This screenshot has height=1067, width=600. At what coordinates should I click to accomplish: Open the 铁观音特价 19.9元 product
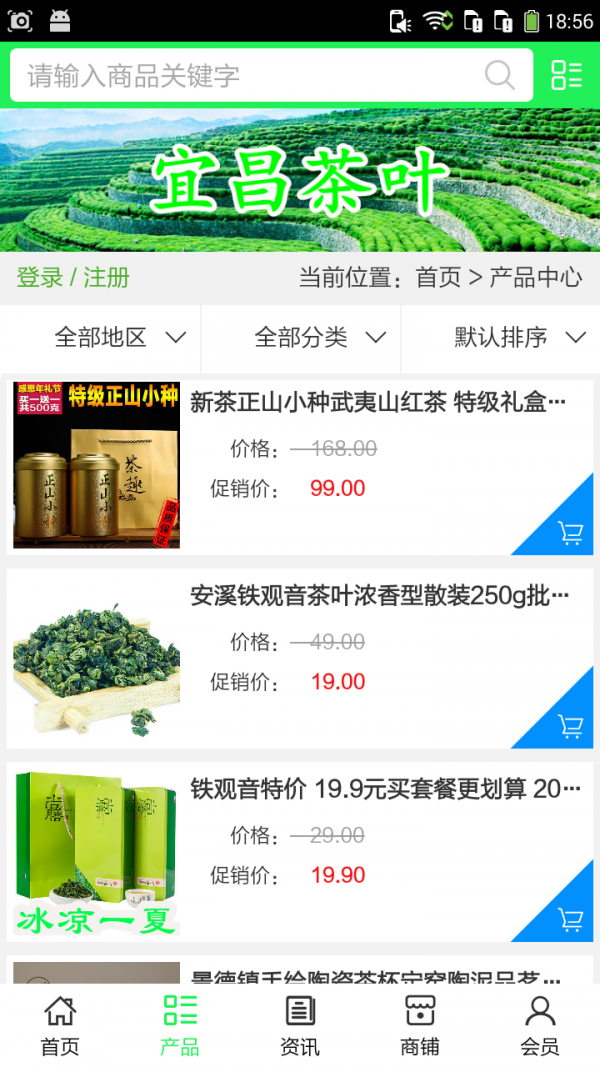tap(385, 790)
